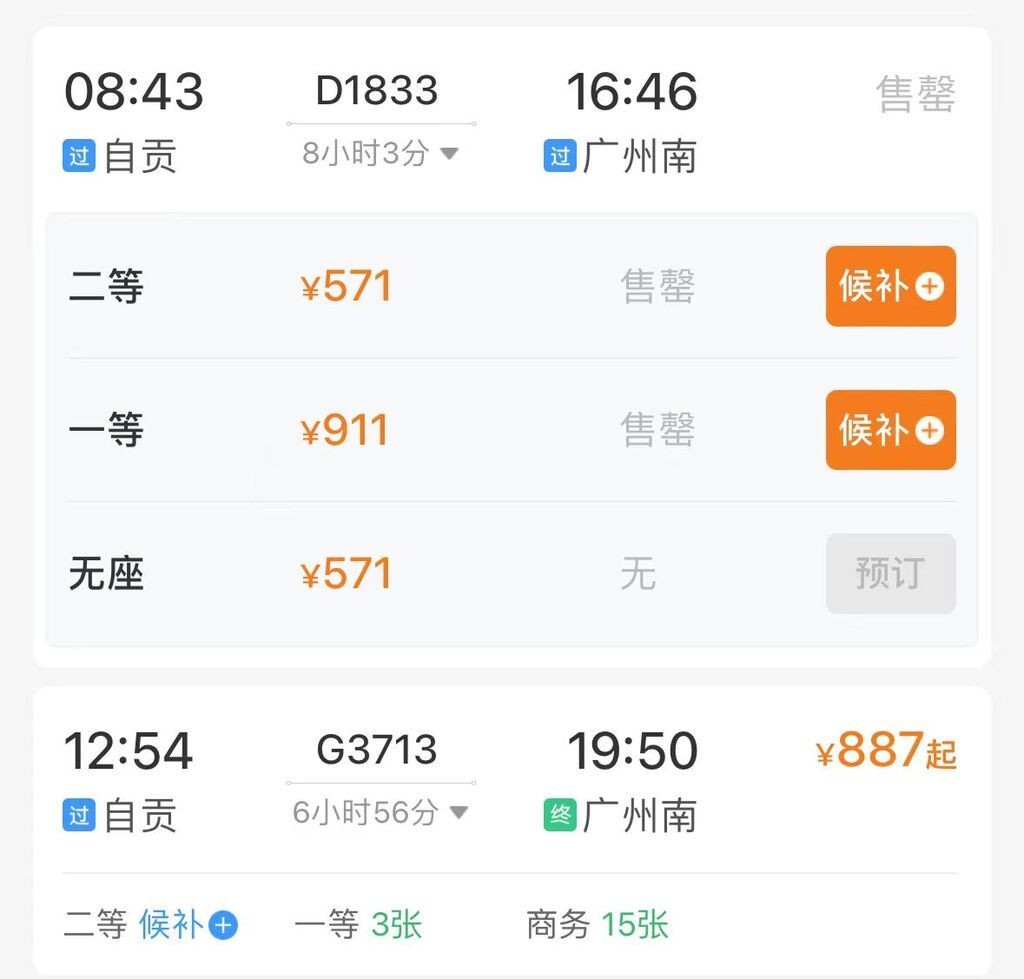This screenshot has width=1024, height=979.
Task: Expand D1833 stop details via 8小时3分
Action: [x=380, y=153]
